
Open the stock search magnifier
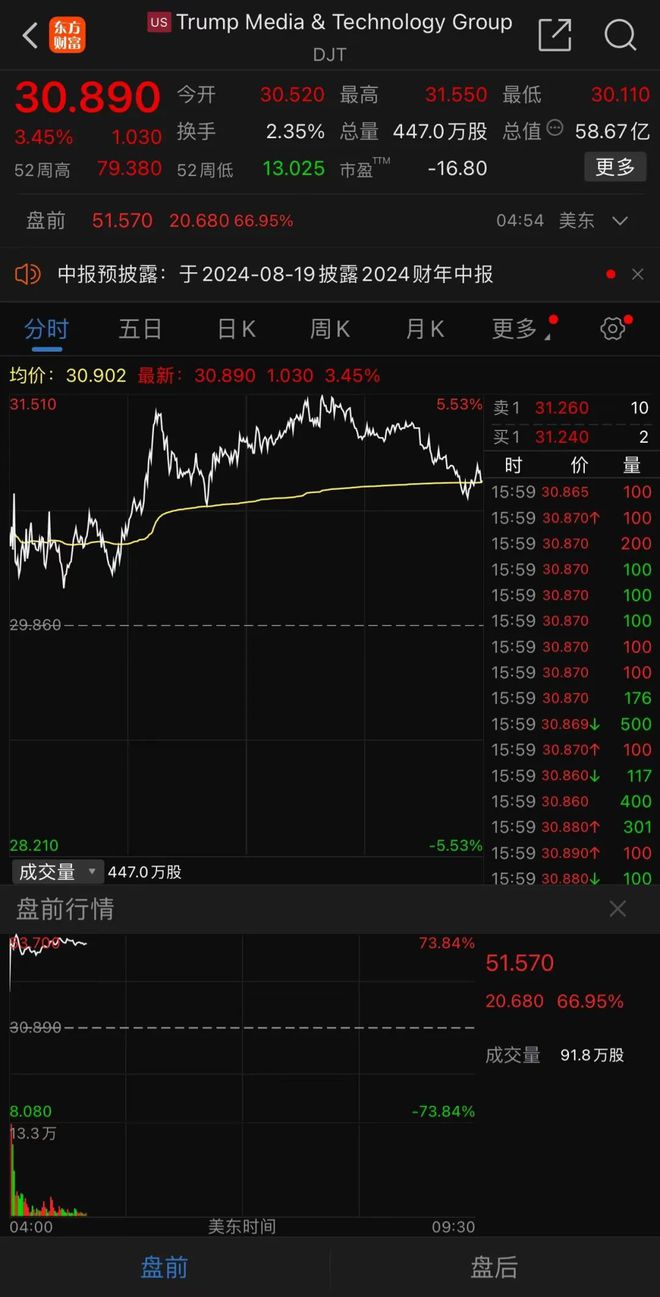(x=620, y=36)
